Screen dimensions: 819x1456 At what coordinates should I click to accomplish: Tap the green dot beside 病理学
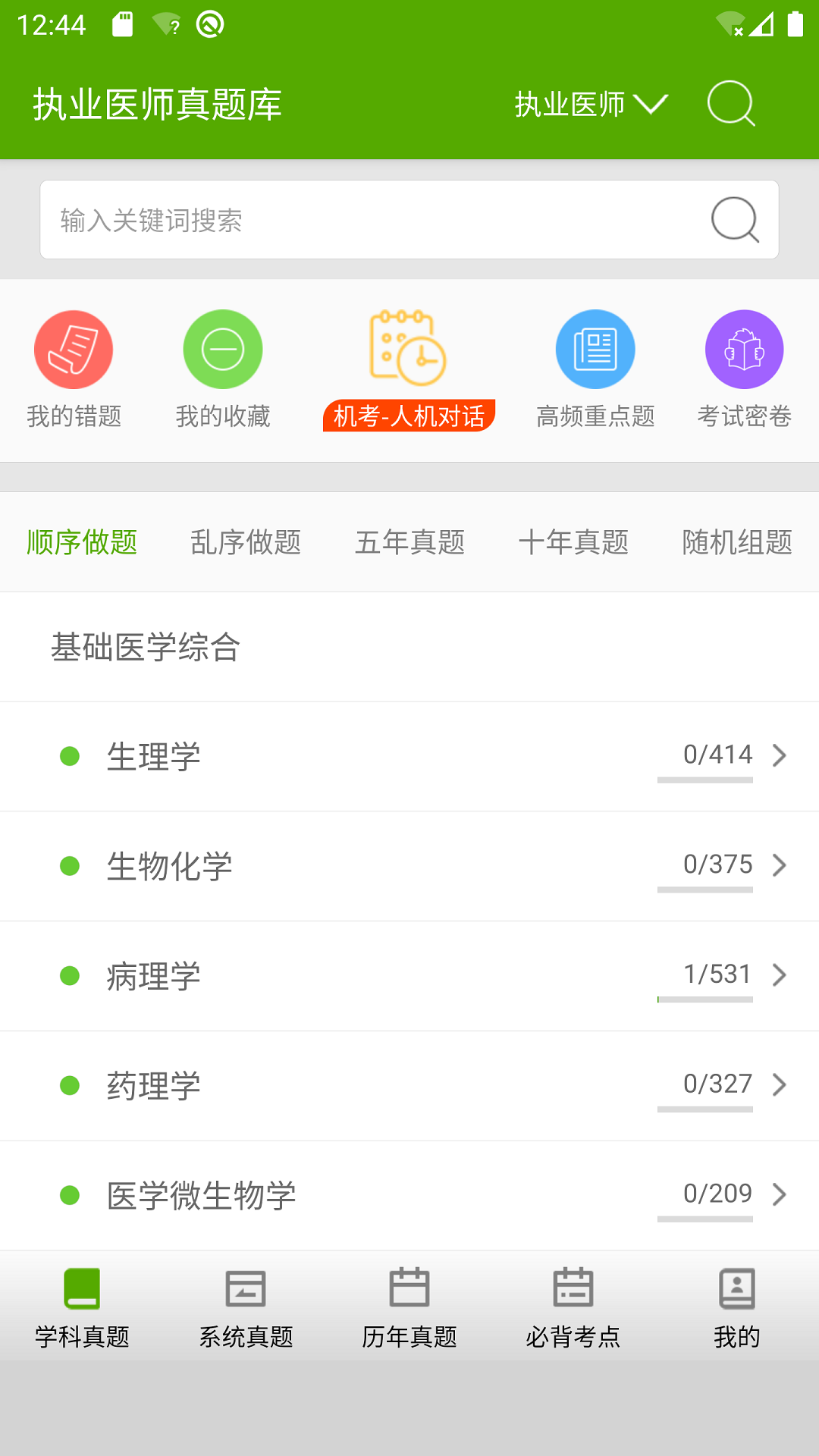click(x=71, y=976)
